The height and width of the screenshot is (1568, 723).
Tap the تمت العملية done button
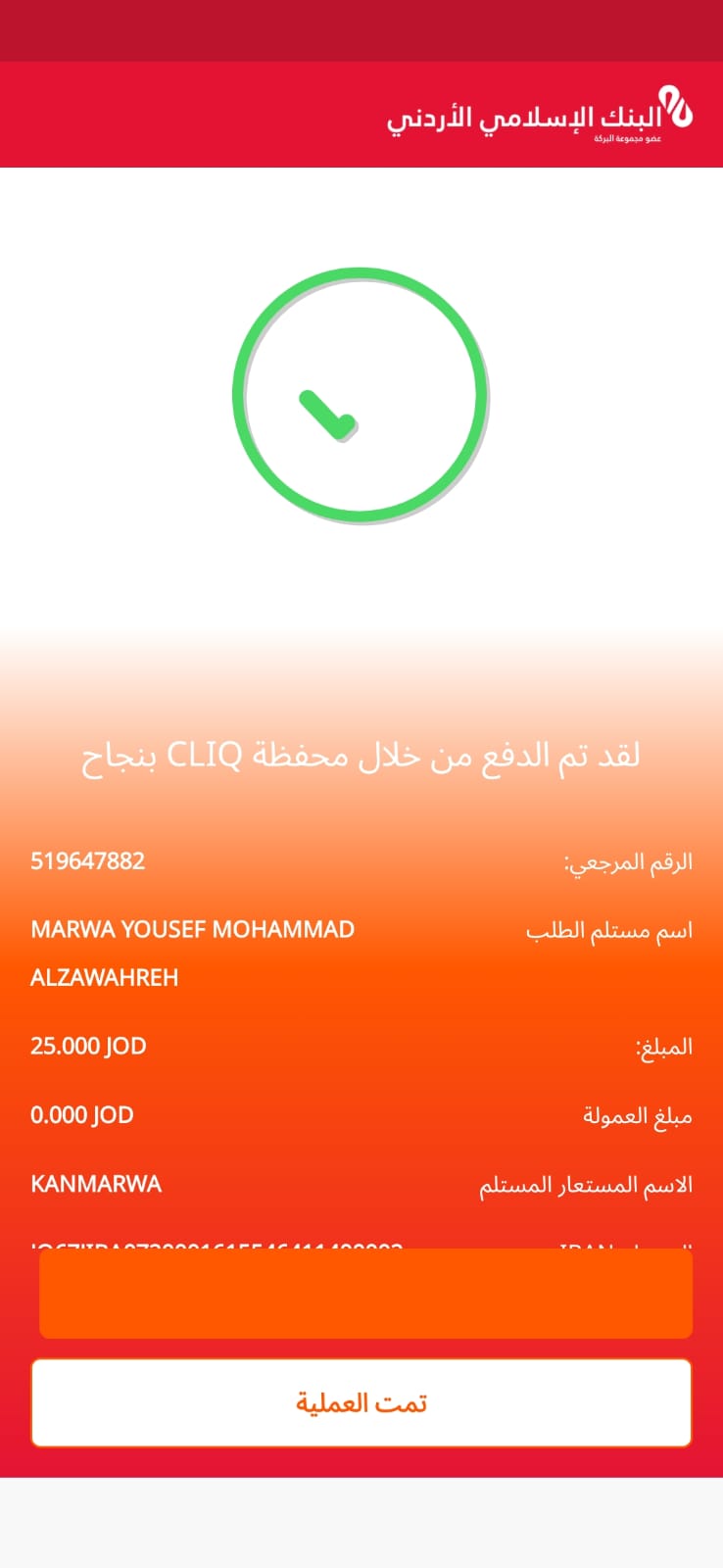[x=361, y=1402]
